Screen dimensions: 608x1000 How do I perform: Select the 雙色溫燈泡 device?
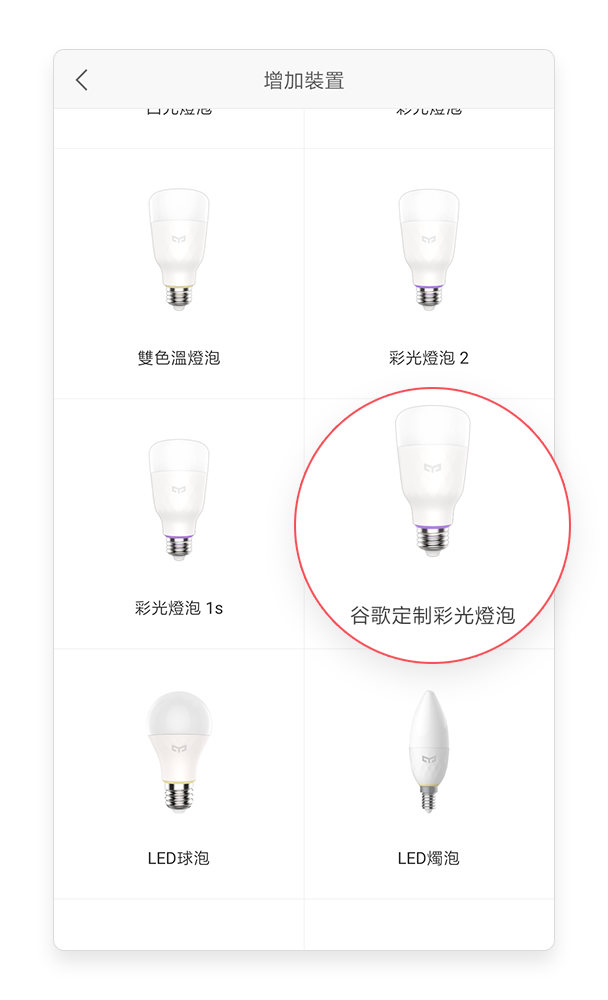[x=179, y=274]
